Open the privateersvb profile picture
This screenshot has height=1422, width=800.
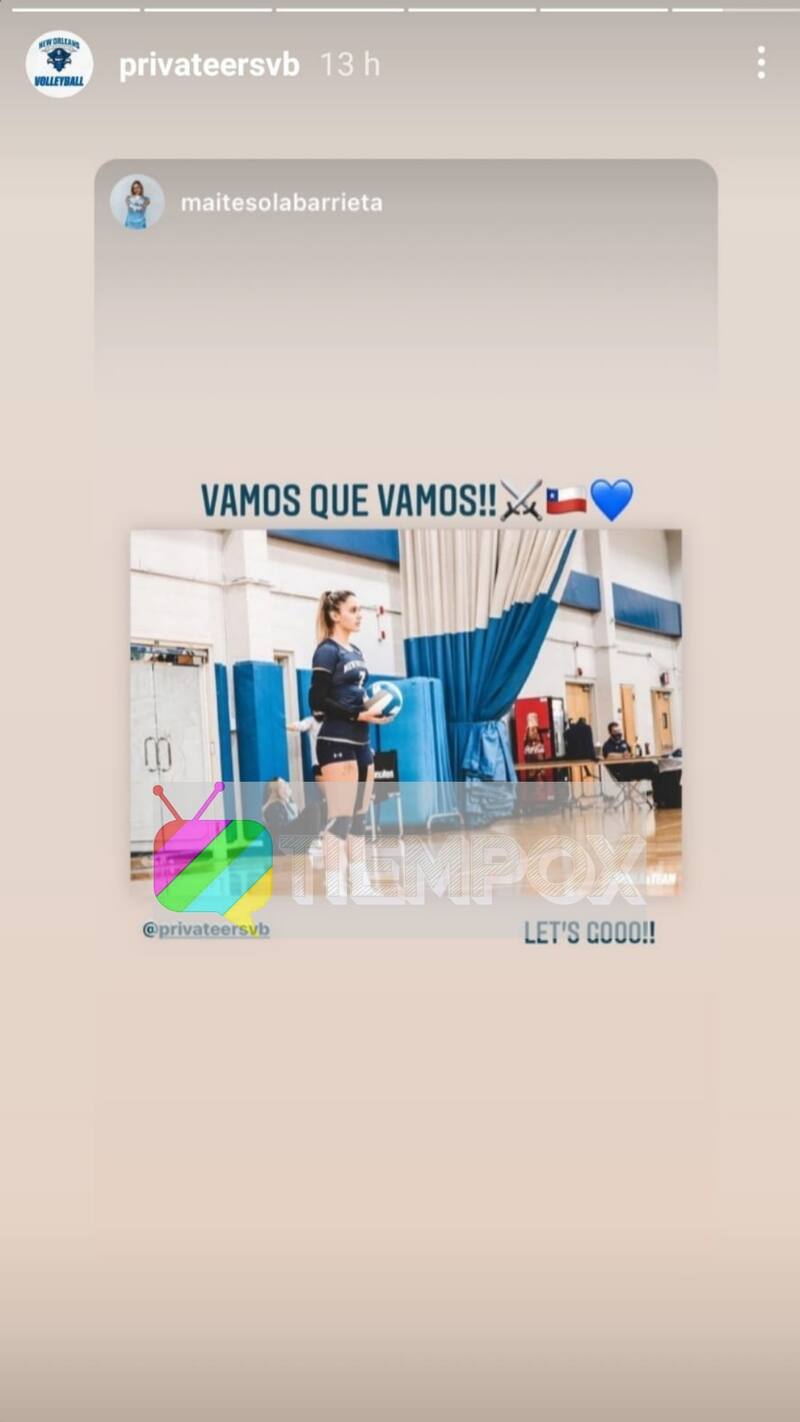pos(59,64)
